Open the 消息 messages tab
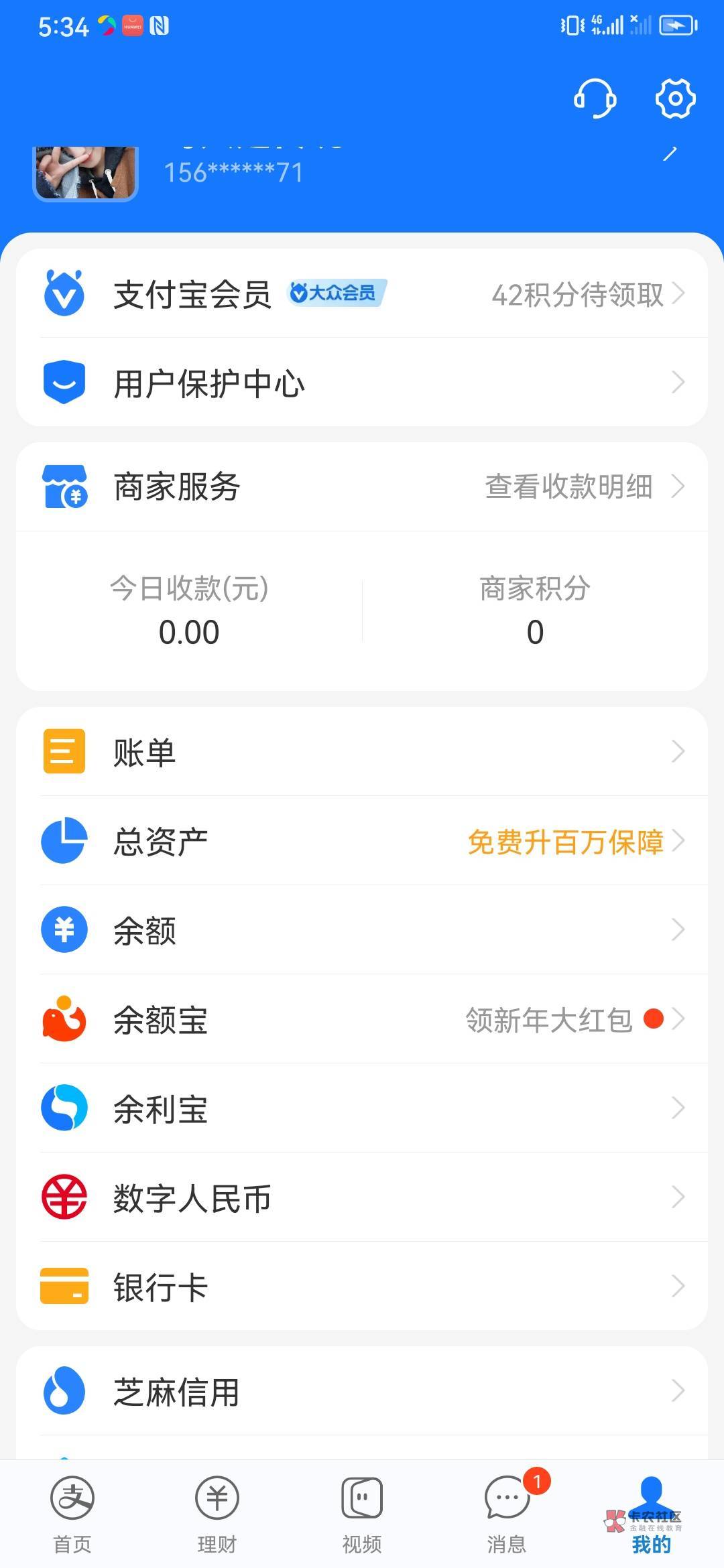 coord(507,1514)
